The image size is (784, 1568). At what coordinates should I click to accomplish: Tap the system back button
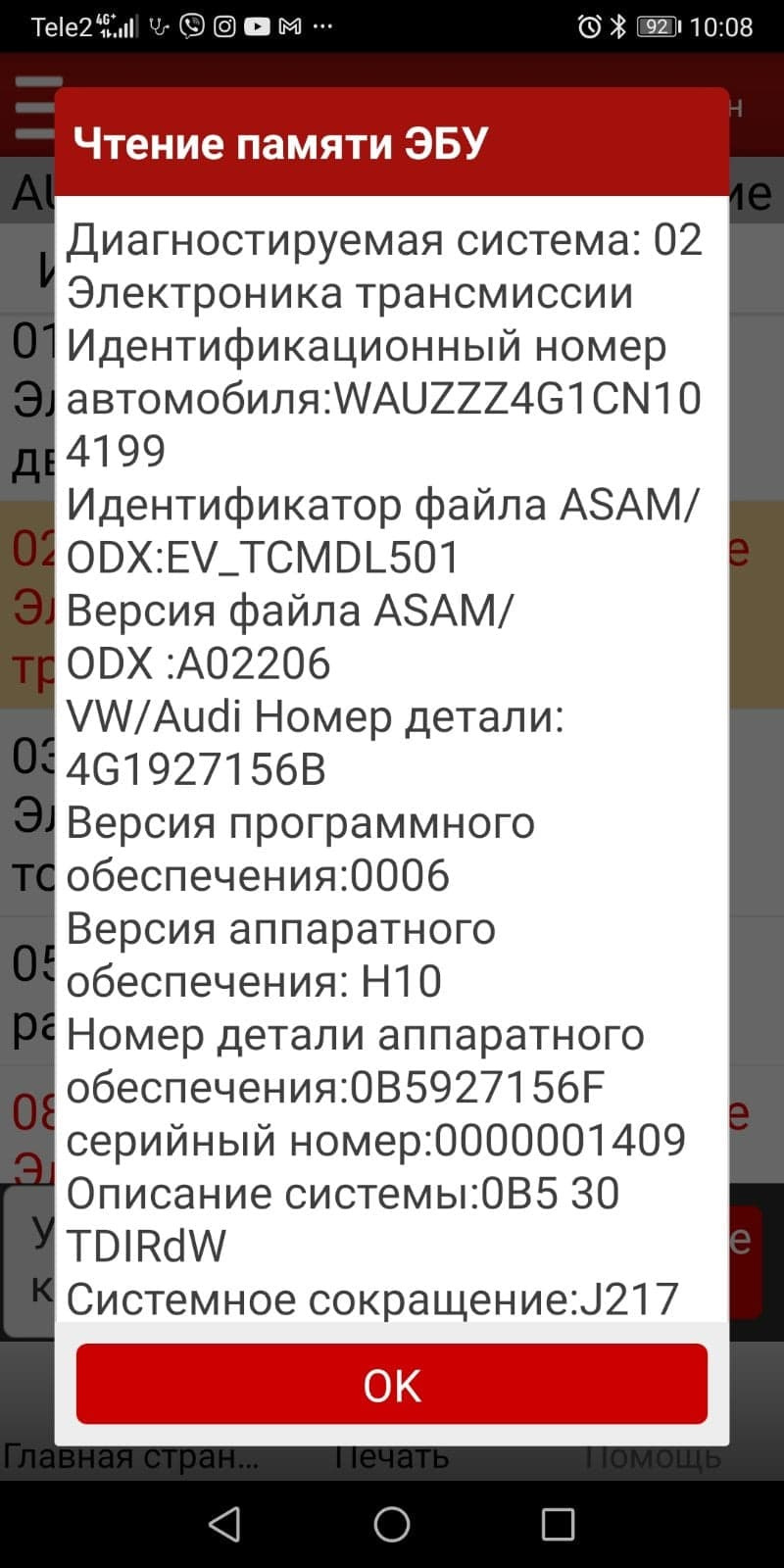(225, 1524)
